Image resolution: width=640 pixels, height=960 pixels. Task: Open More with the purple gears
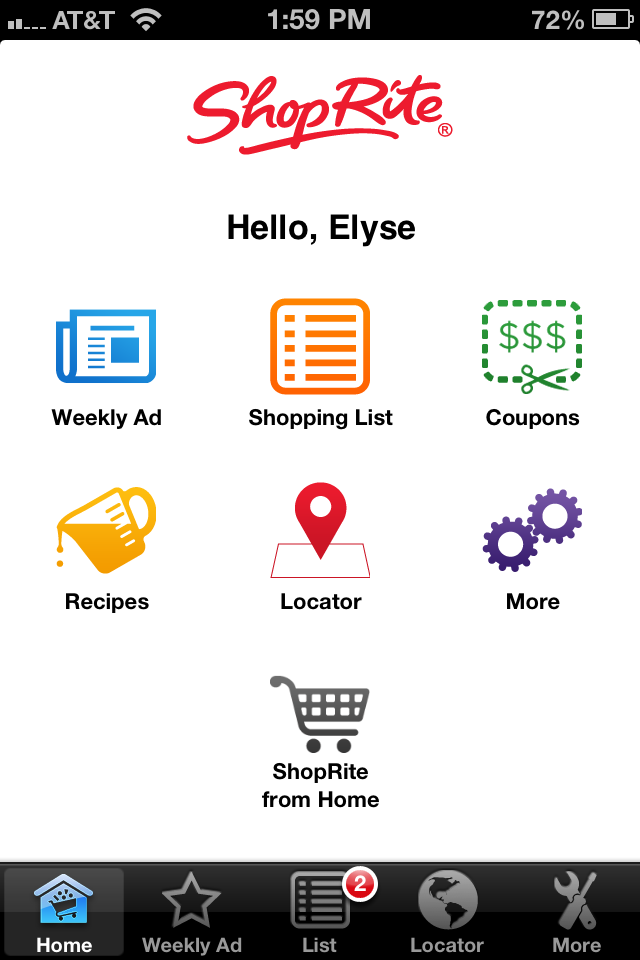click(x=532, y=530)
